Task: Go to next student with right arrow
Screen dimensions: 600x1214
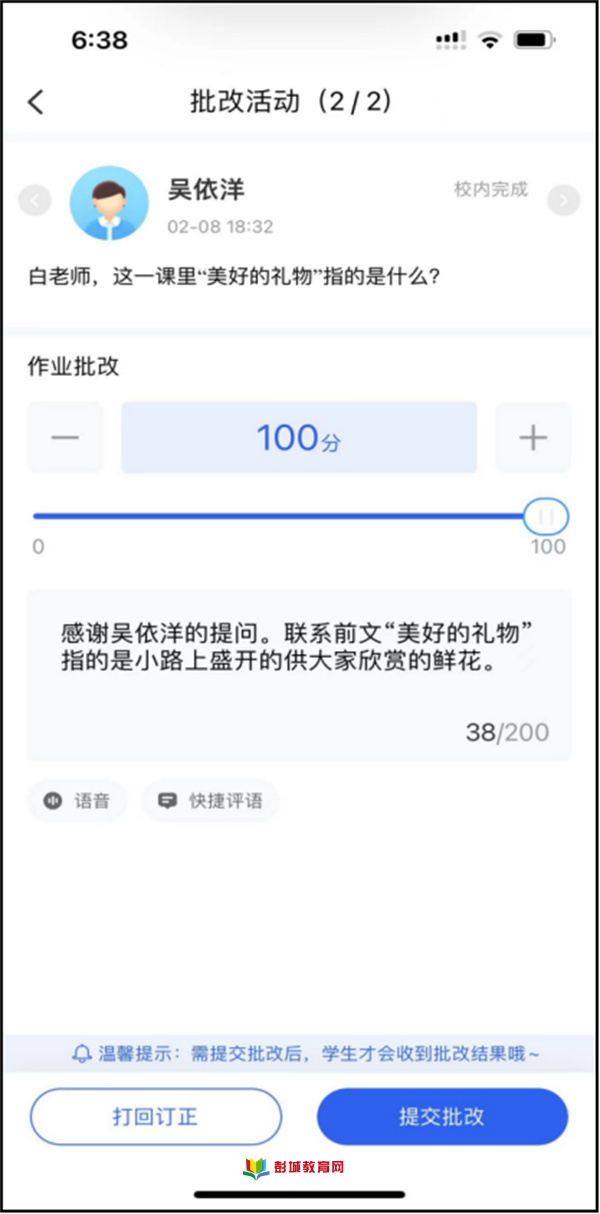Action: coord(563,201)
